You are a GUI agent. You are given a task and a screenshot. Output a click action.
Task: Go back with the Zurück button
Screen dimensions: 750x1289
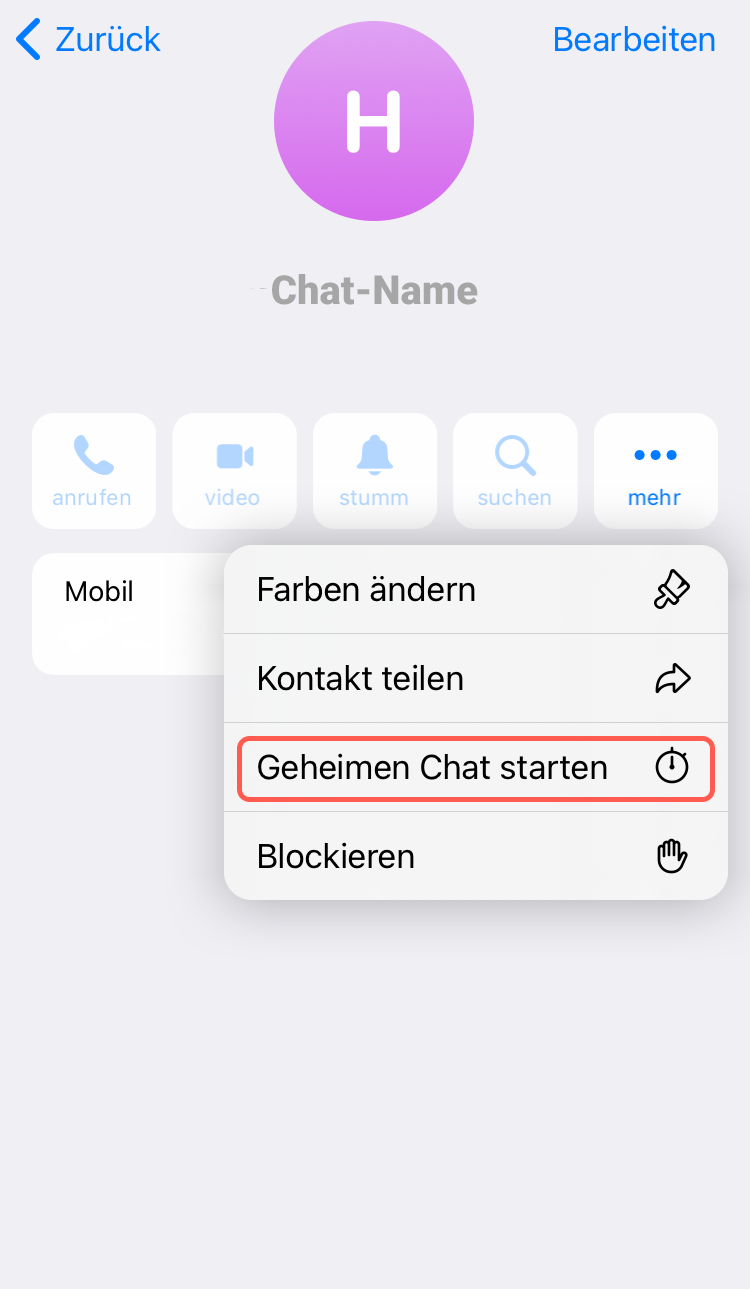point(88,40)
